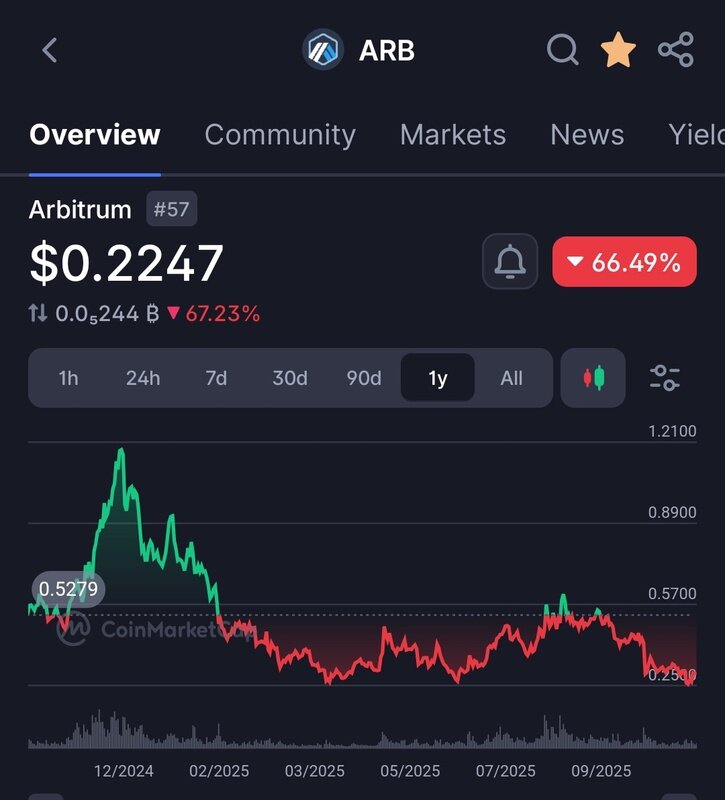View the News tab
This screenshot has height=800, width=725.
pos(587,135)
